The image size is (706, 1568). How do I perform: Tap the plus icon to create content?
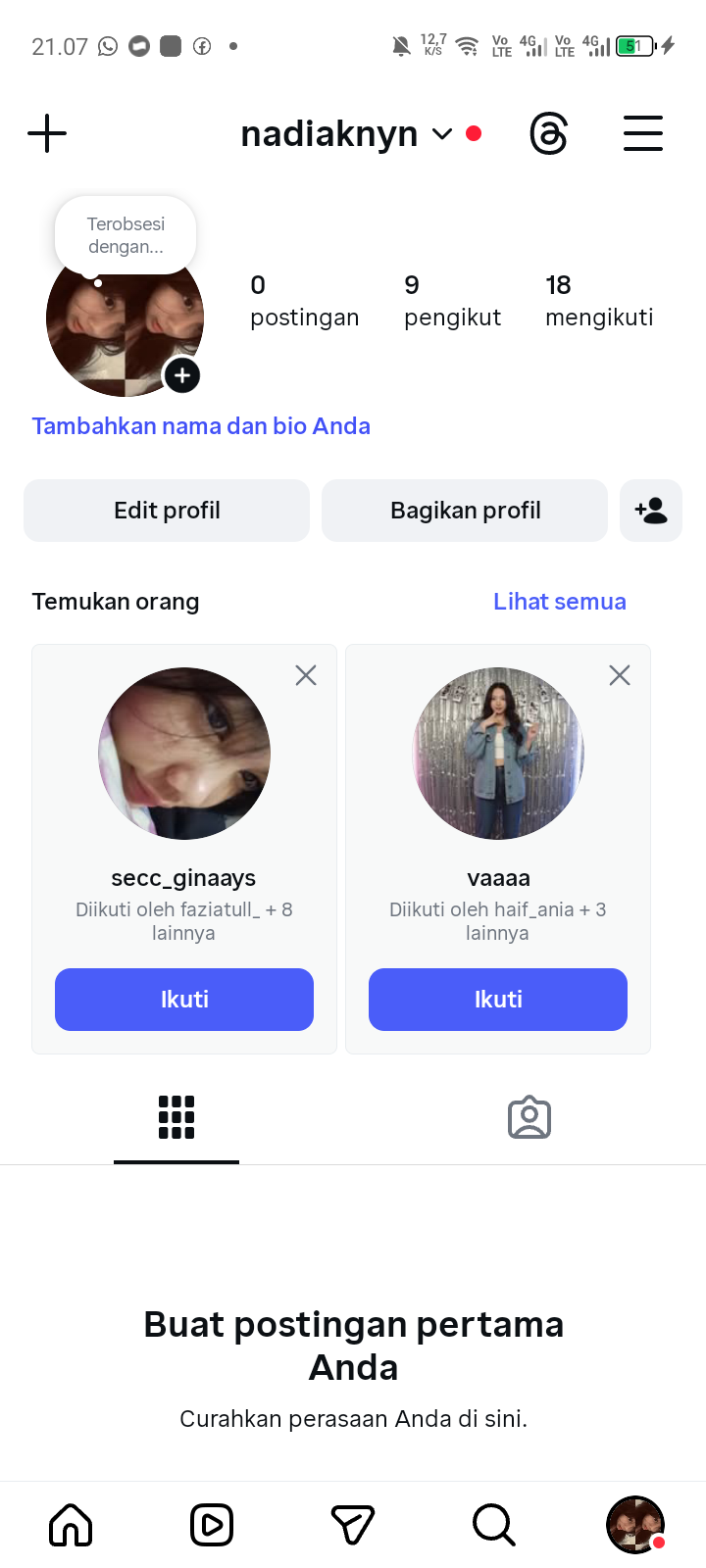click(47, 133)
